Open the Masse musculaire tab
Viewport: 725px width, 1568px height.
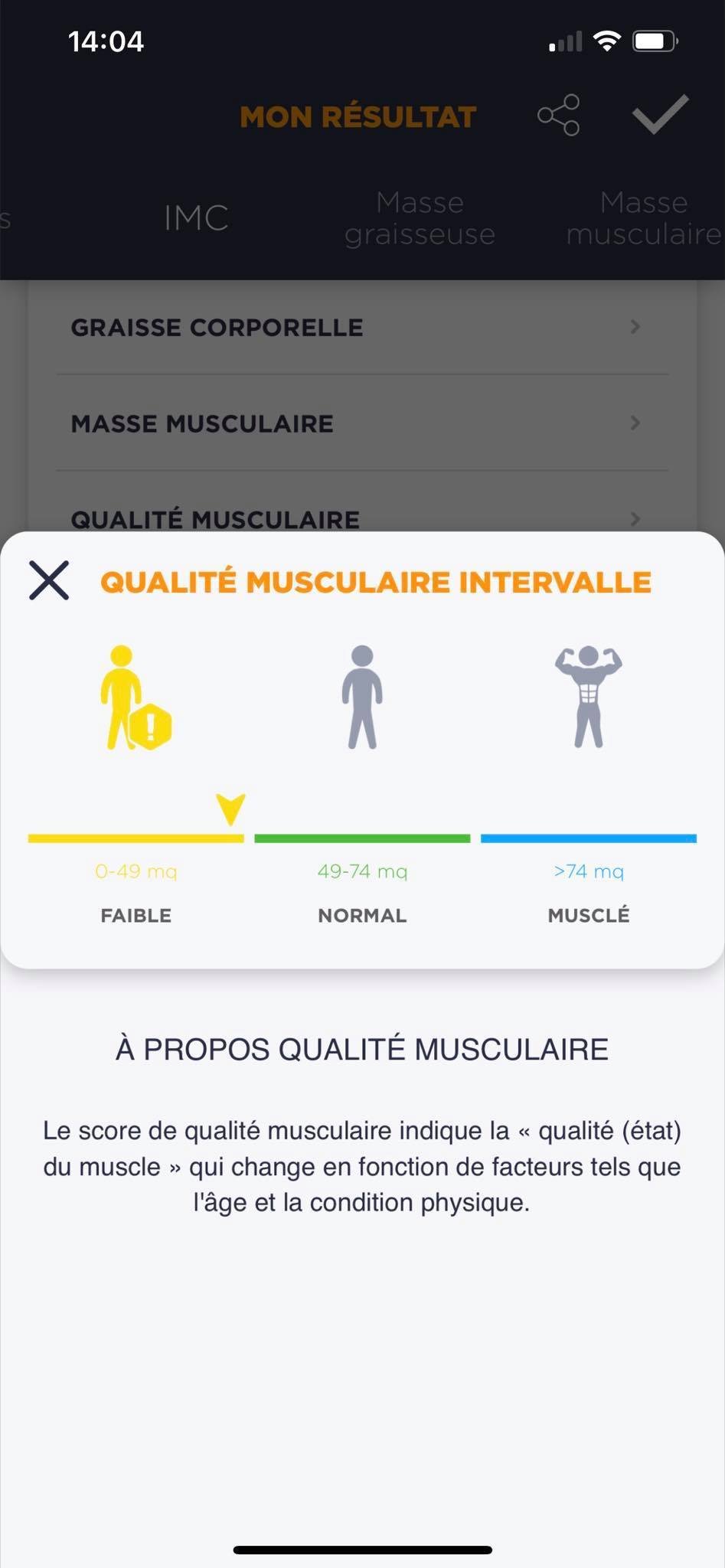pyautogui.click(x=644, y=218)
